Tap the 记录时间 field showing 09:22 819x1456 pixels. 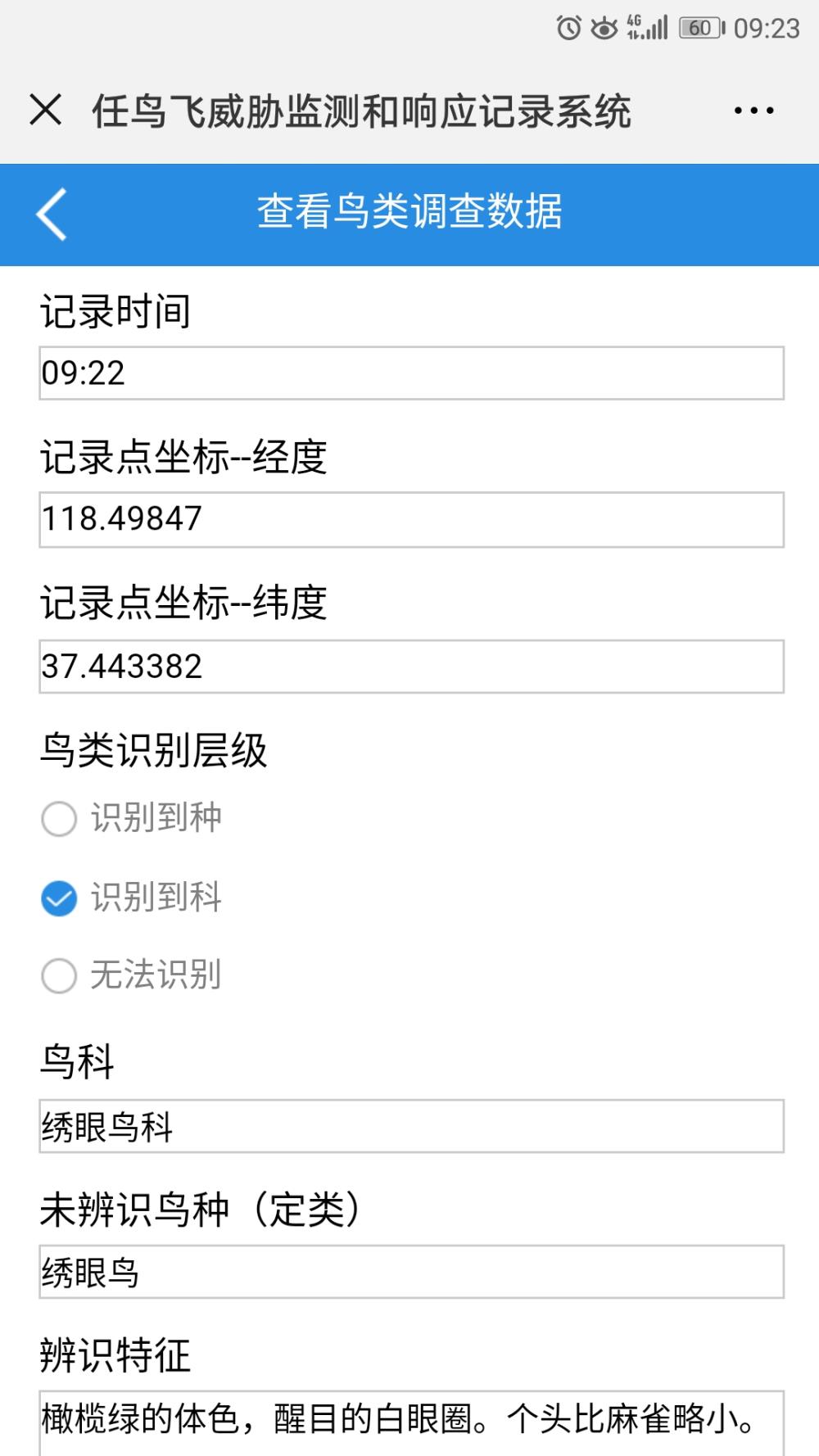[x=411, y=373]
